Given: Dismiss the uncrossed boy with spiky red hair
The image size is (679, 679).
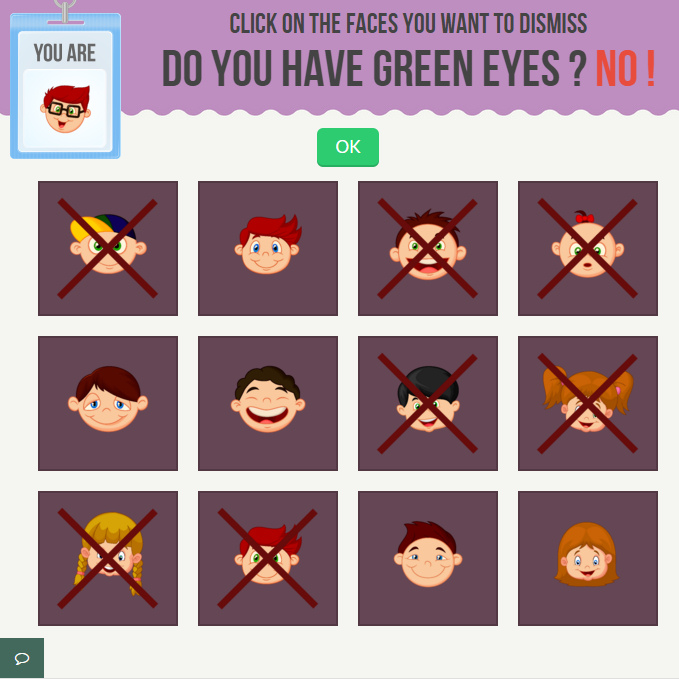Looking at the screenshot, I should pos(268,248).
